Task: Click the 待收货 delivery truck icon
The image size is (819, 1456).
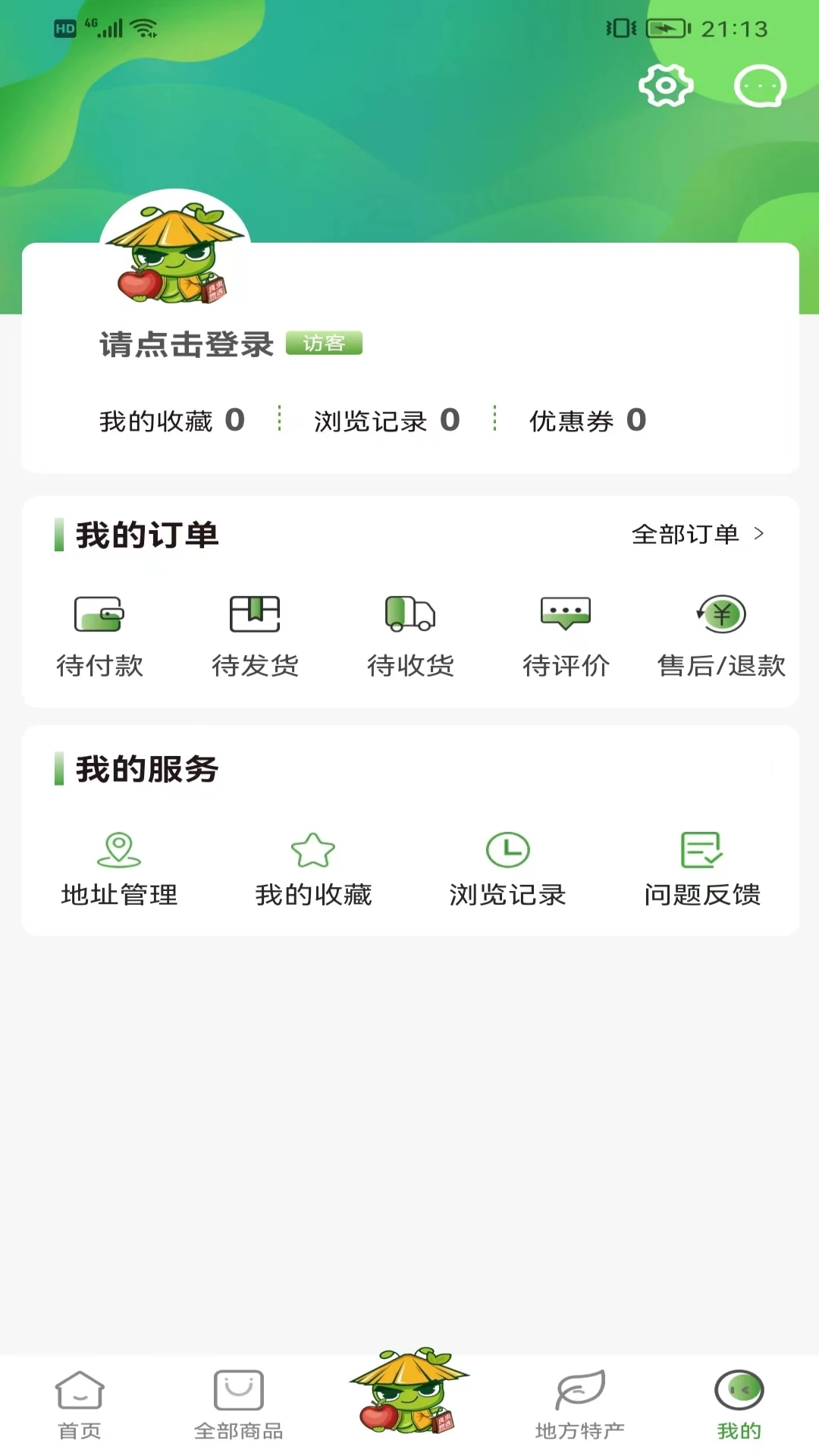Action: (x=410, y=616)
